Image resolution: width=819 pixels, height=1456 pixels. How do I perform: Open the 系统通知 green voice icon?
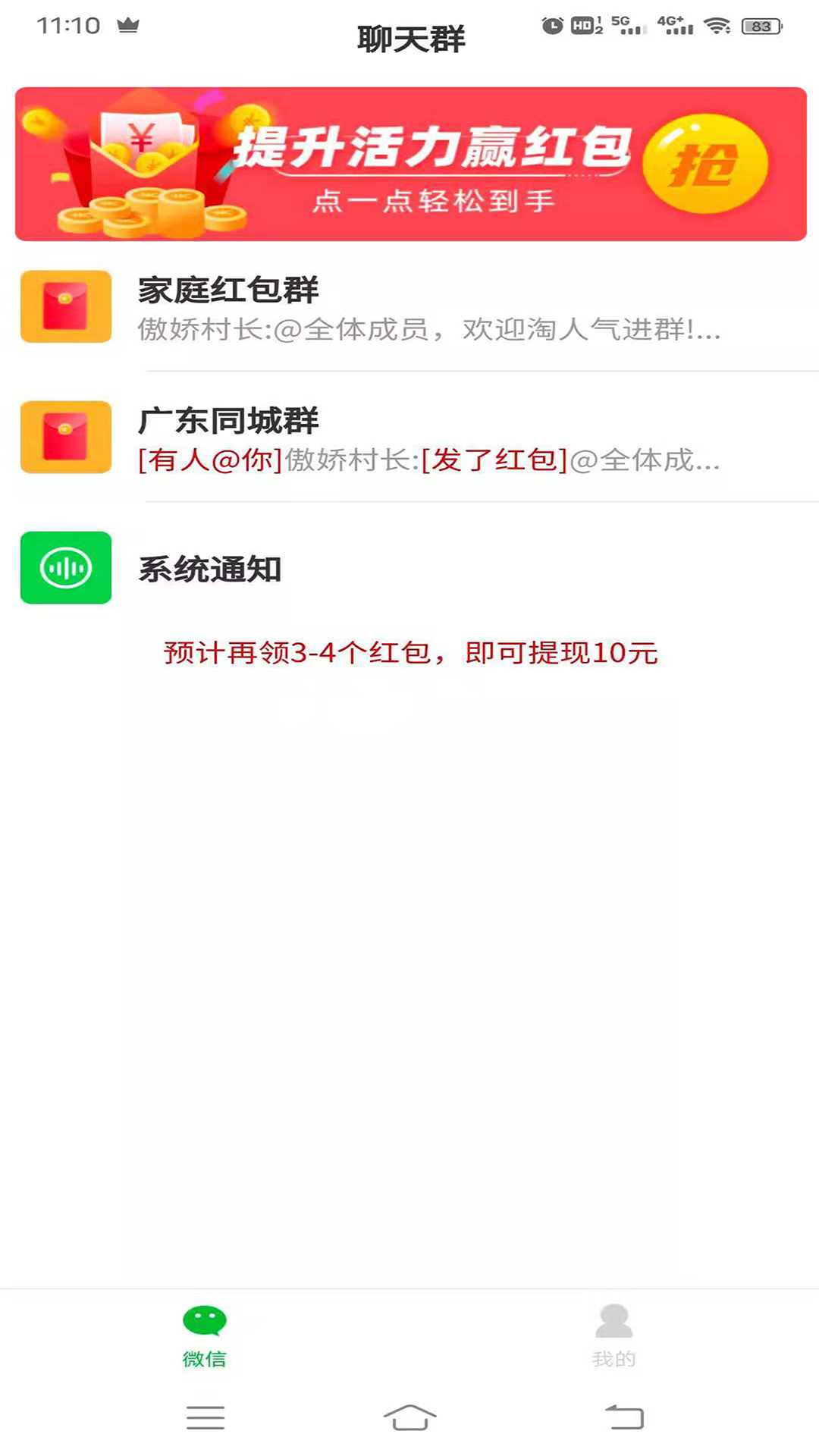tap(64, 569)
